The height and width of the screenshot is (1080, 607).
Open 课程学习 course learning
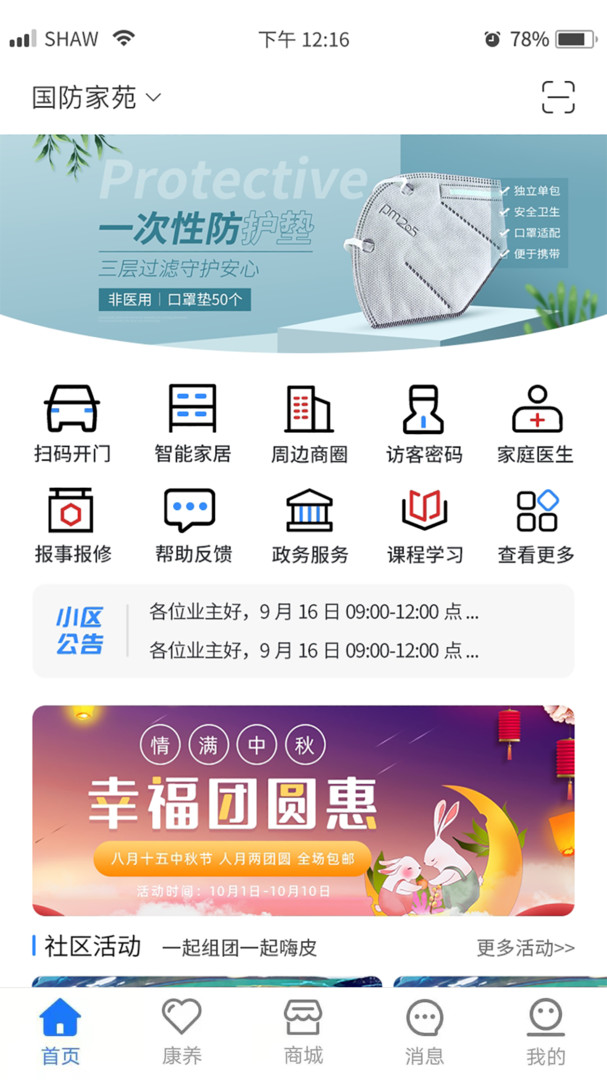click(424, 525)
